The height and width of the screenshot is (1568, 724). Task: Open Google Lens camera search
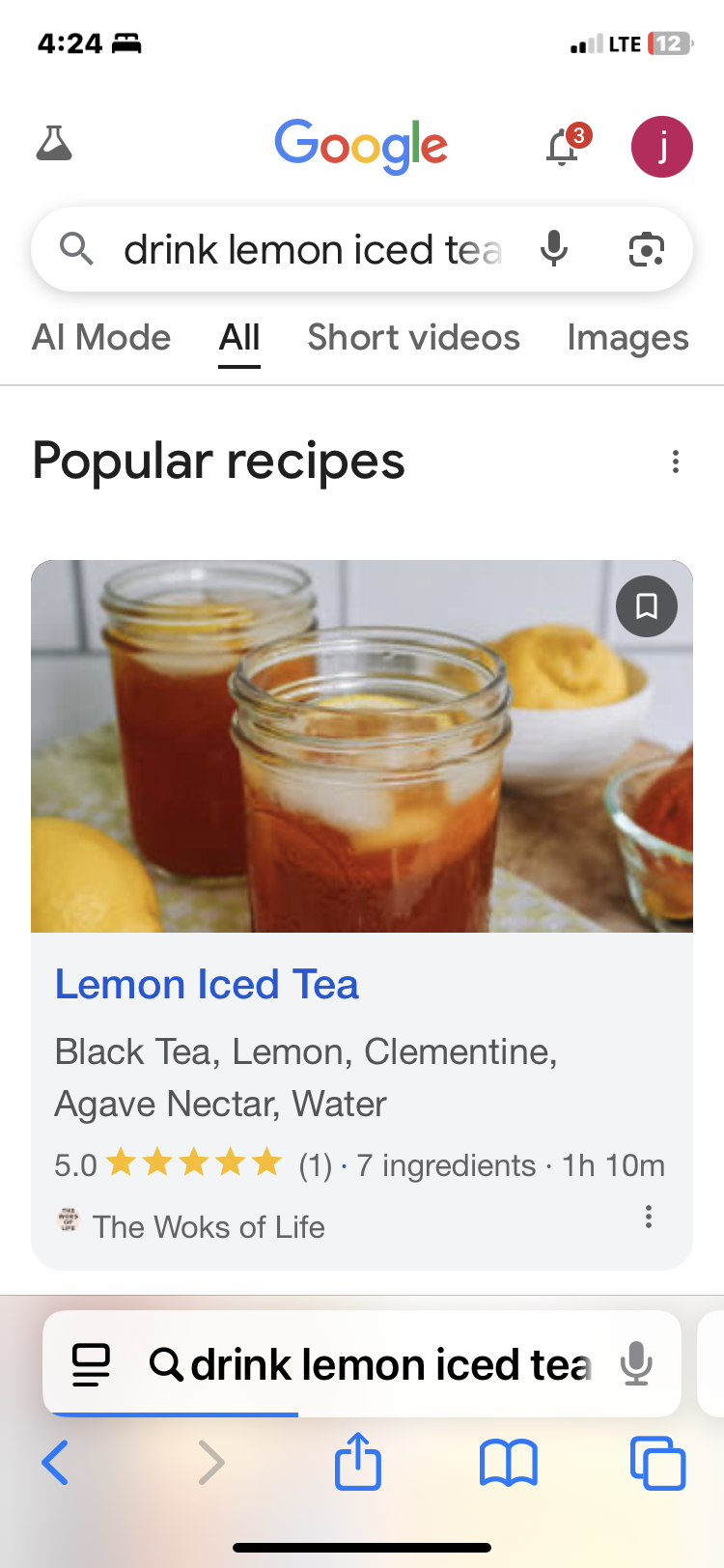646,250
